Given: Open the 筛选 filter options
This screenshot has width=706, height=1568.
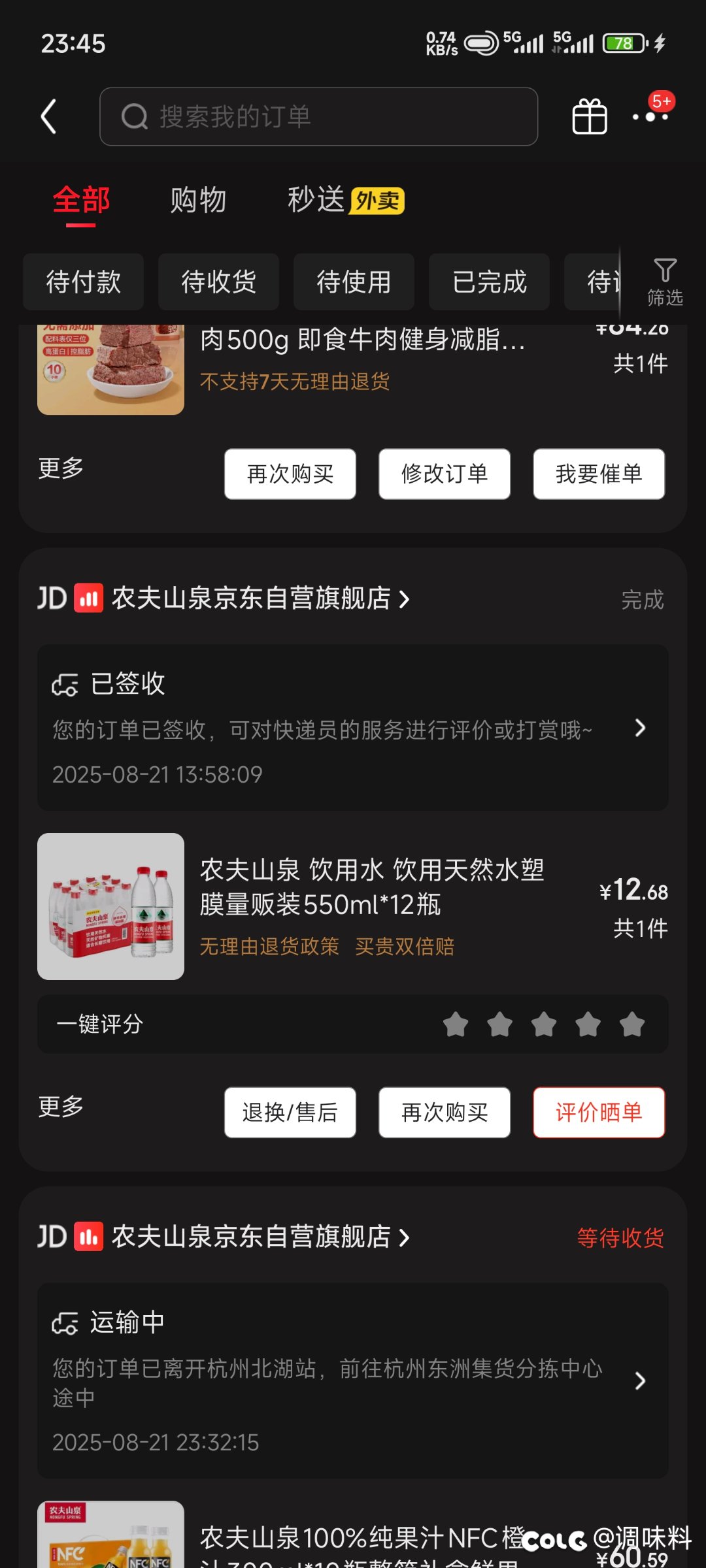Looking at the screenshot, I should [665, 282].
